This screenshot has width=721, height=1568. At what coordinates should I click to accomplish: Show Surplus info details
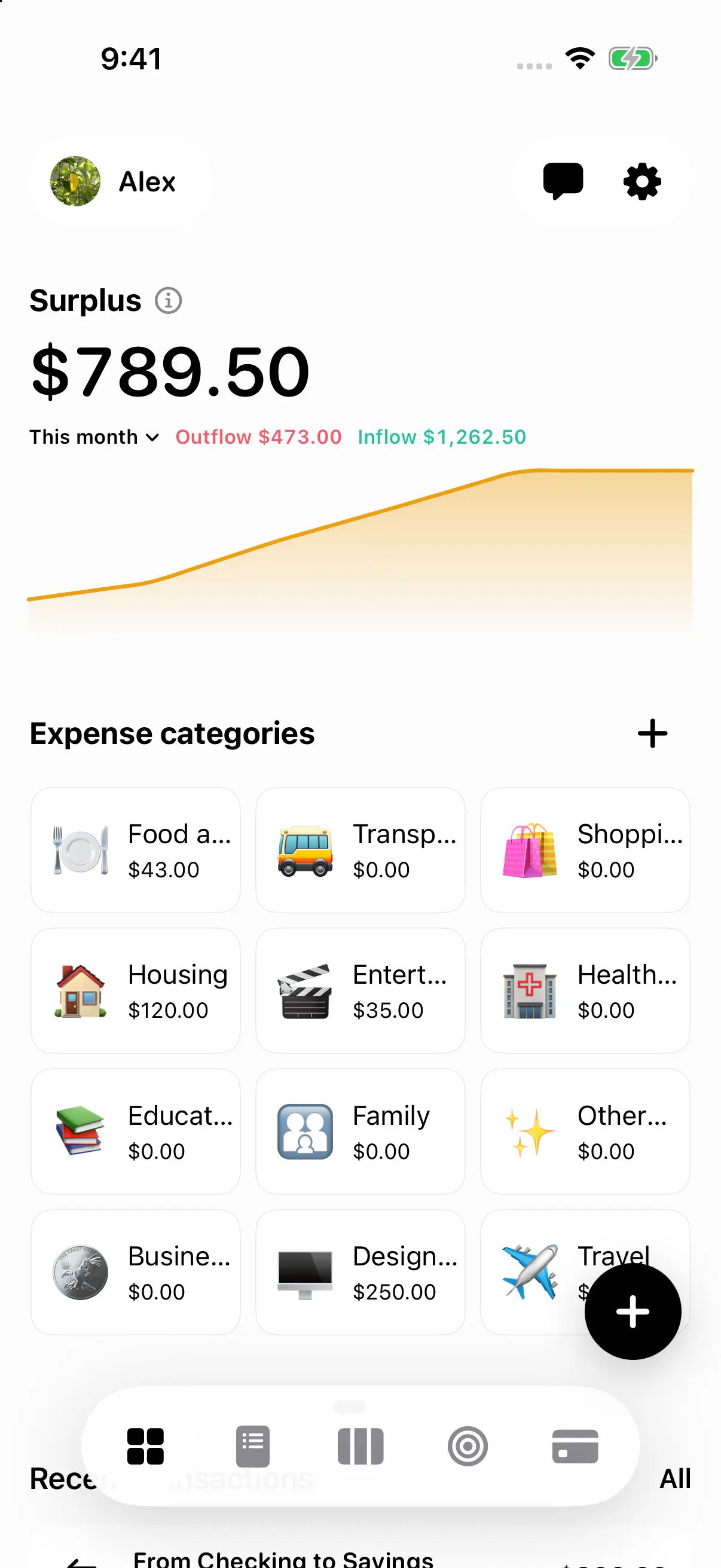pos(168,301)
